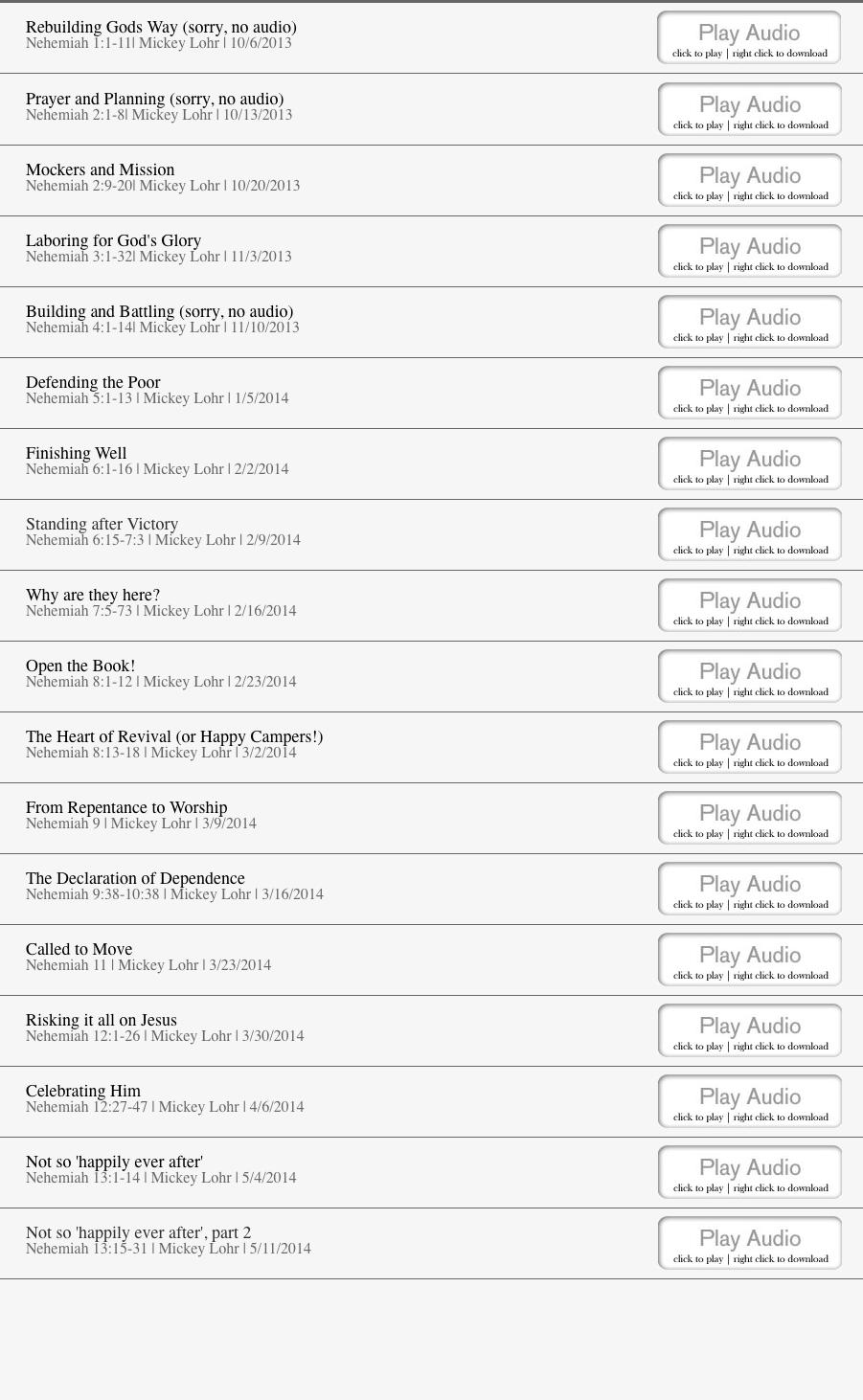Play audio for The Declaration of Dependence
Viewport: 863px width, 1400px height.
click(x=749, y=889)
